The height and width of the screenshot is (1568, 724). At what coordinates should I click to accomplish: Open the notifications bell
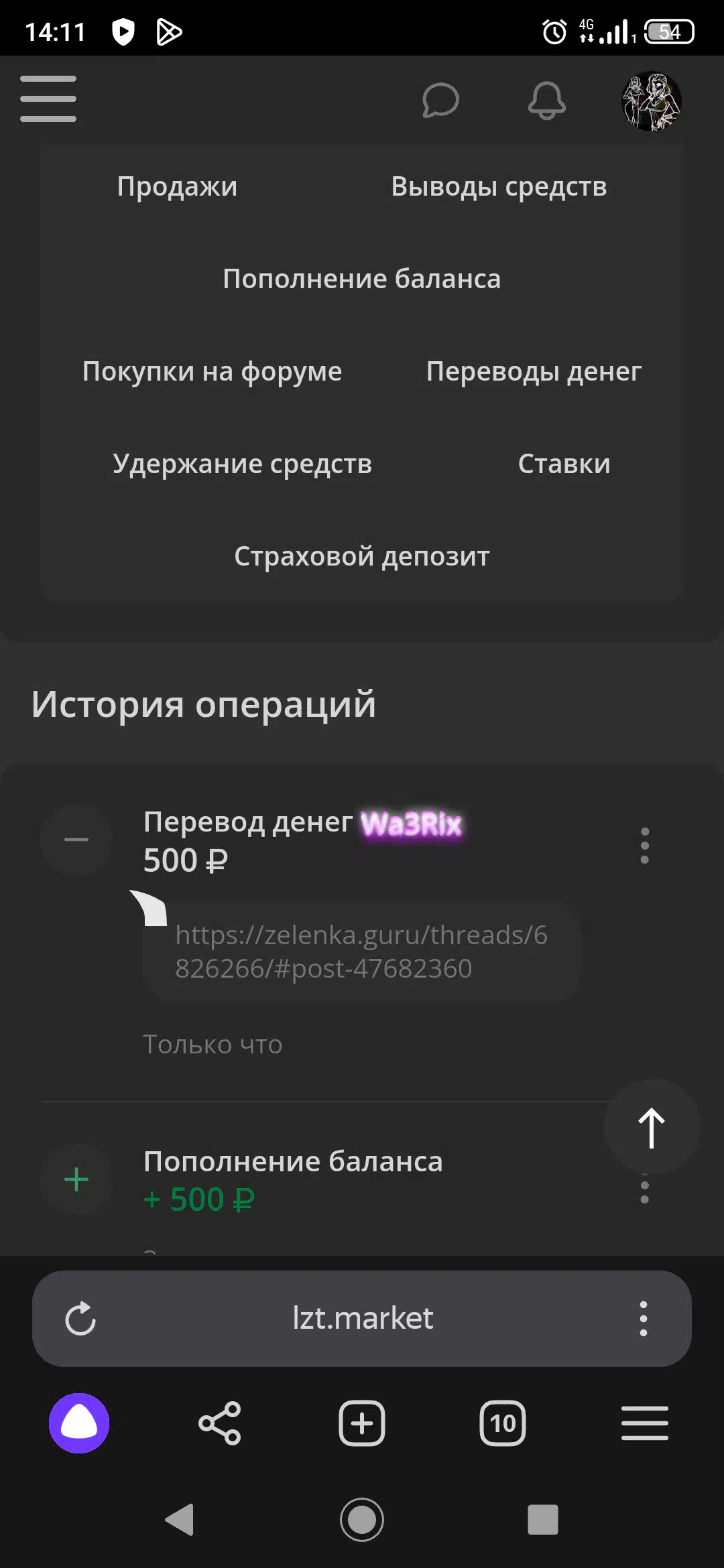547,101
